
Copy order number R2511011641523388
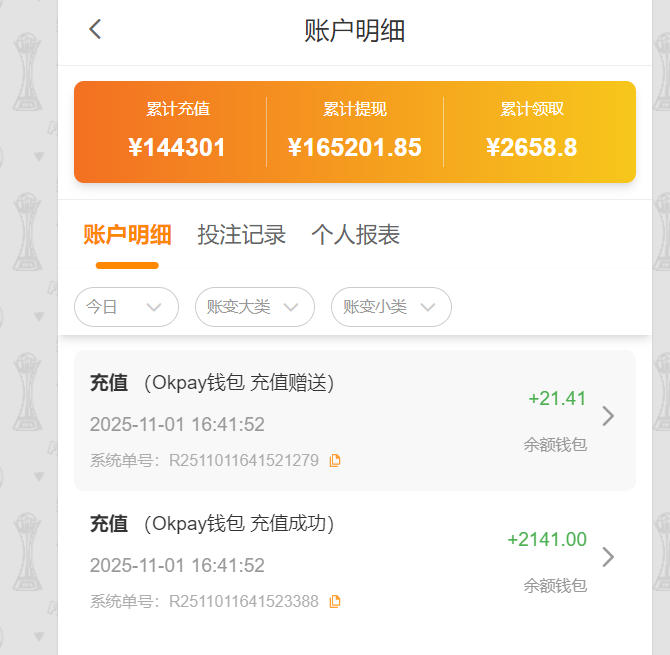pyautogui.click(x=336, y=602)
